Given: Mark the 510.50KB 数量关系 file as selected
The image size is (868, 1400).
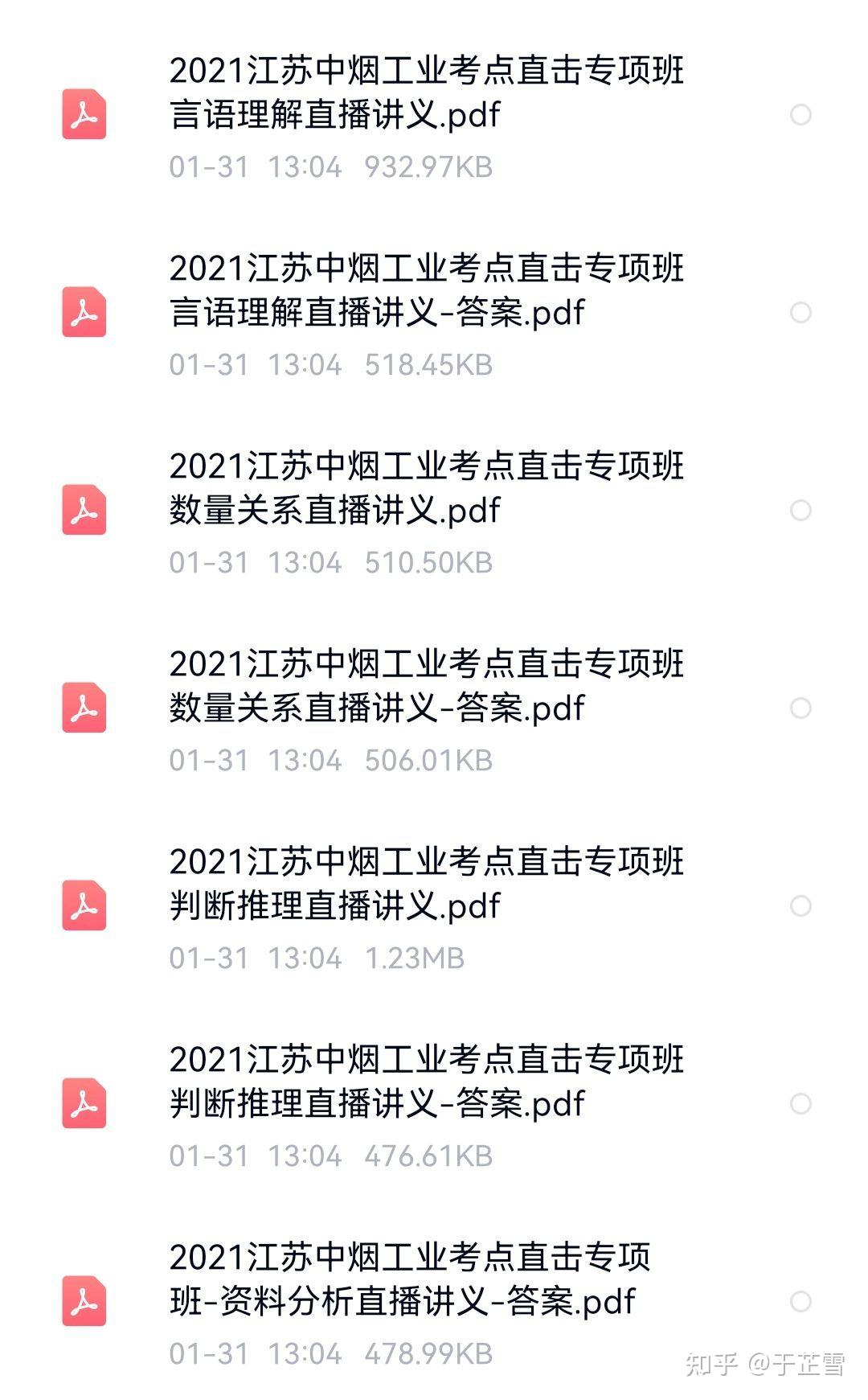Looking at the screenshot, I should coord(800,511).
